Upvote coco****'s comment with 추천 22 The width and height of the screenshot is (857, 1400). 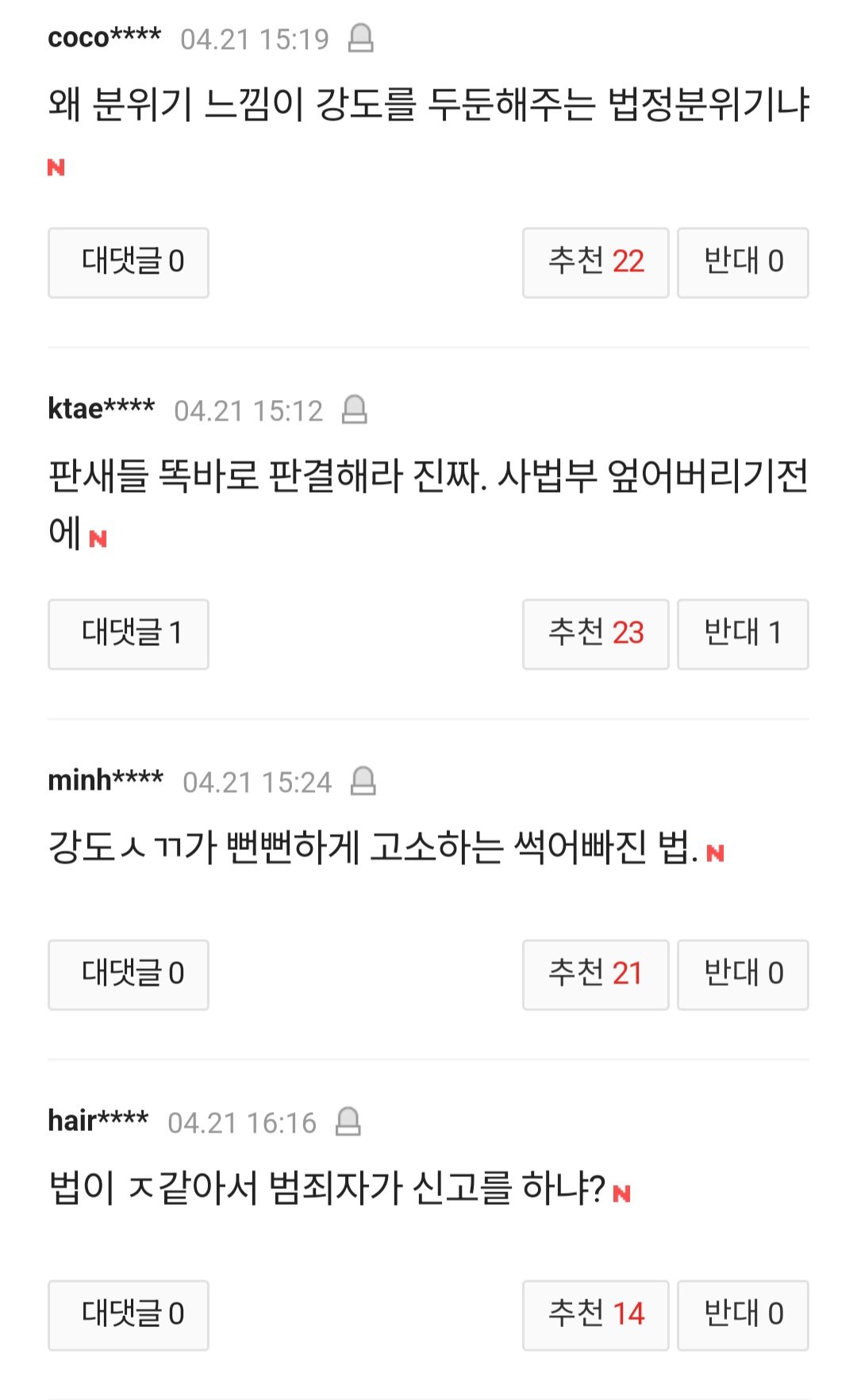coord(595,263)
